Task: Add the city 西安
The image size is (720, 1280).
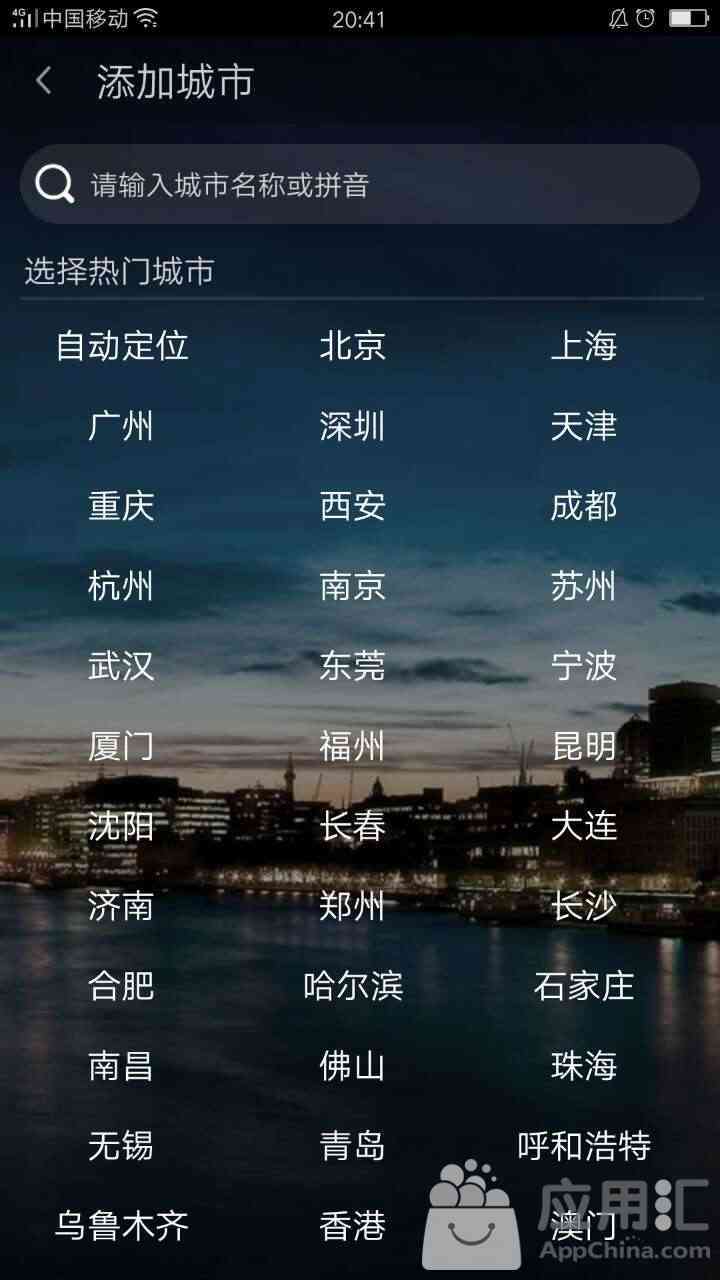Action: click(x=352, y=506)
